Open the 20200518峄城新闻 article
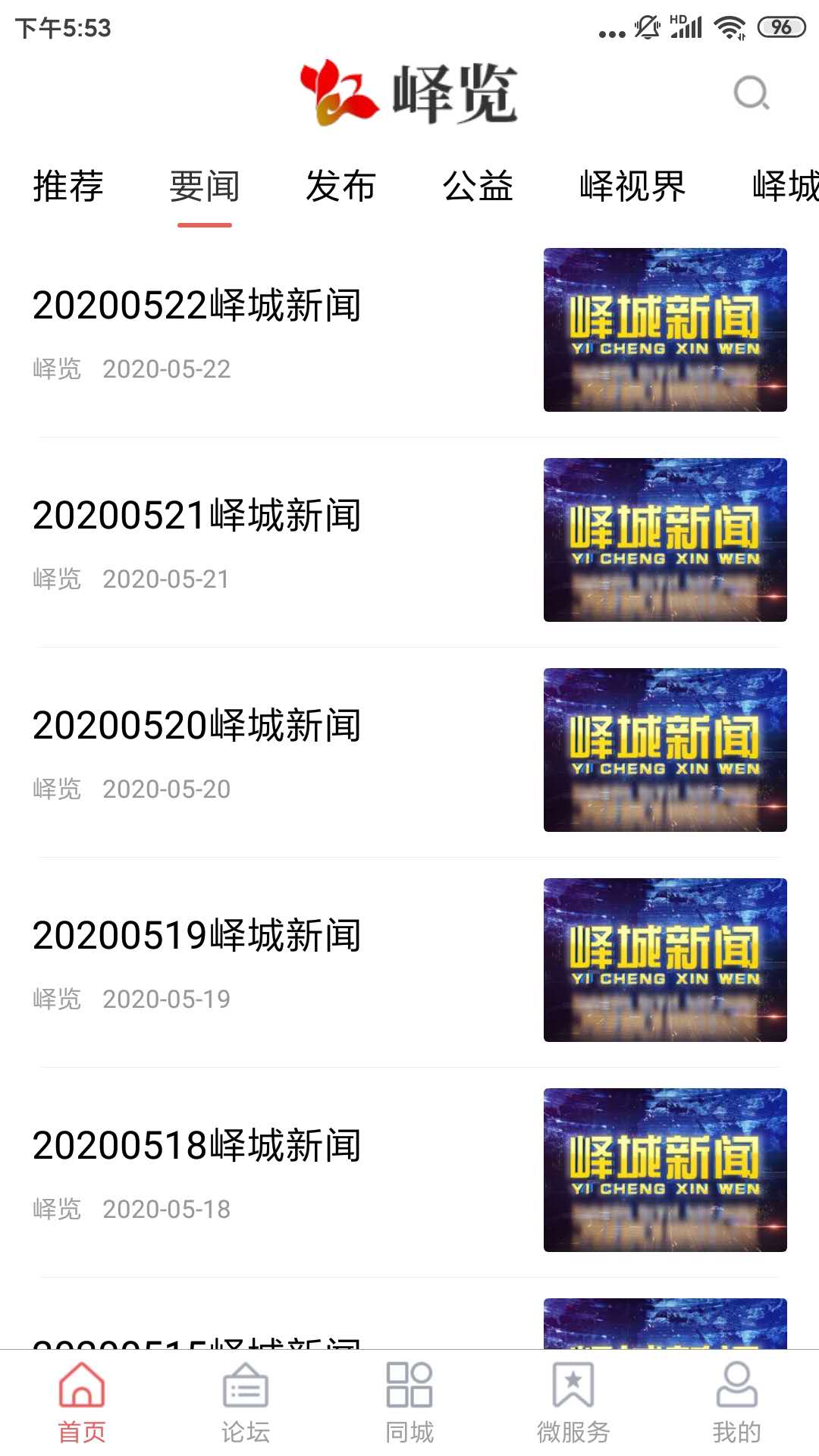 coord(409,1171)
